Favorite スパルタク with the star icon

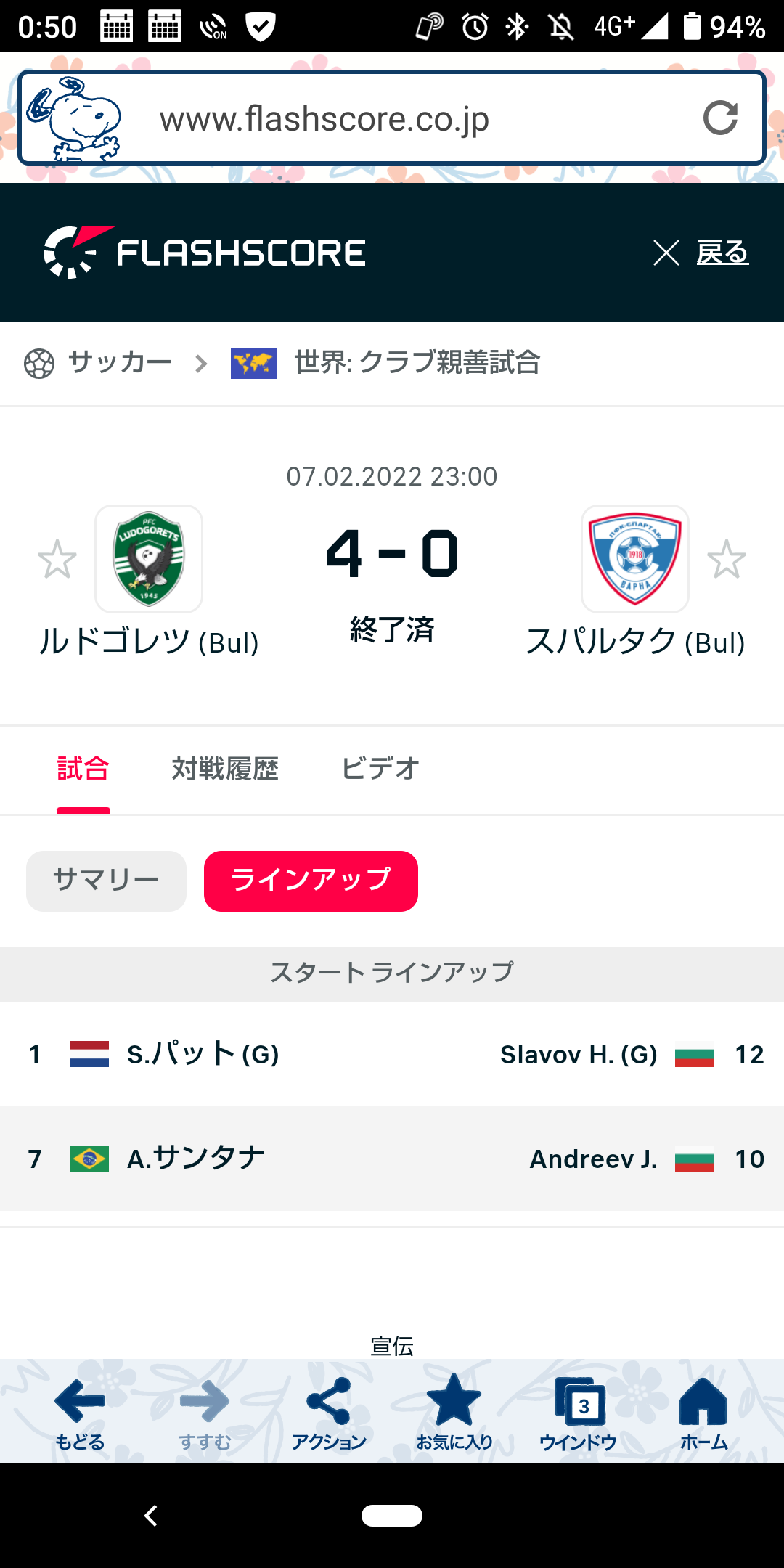pos(727,560)
